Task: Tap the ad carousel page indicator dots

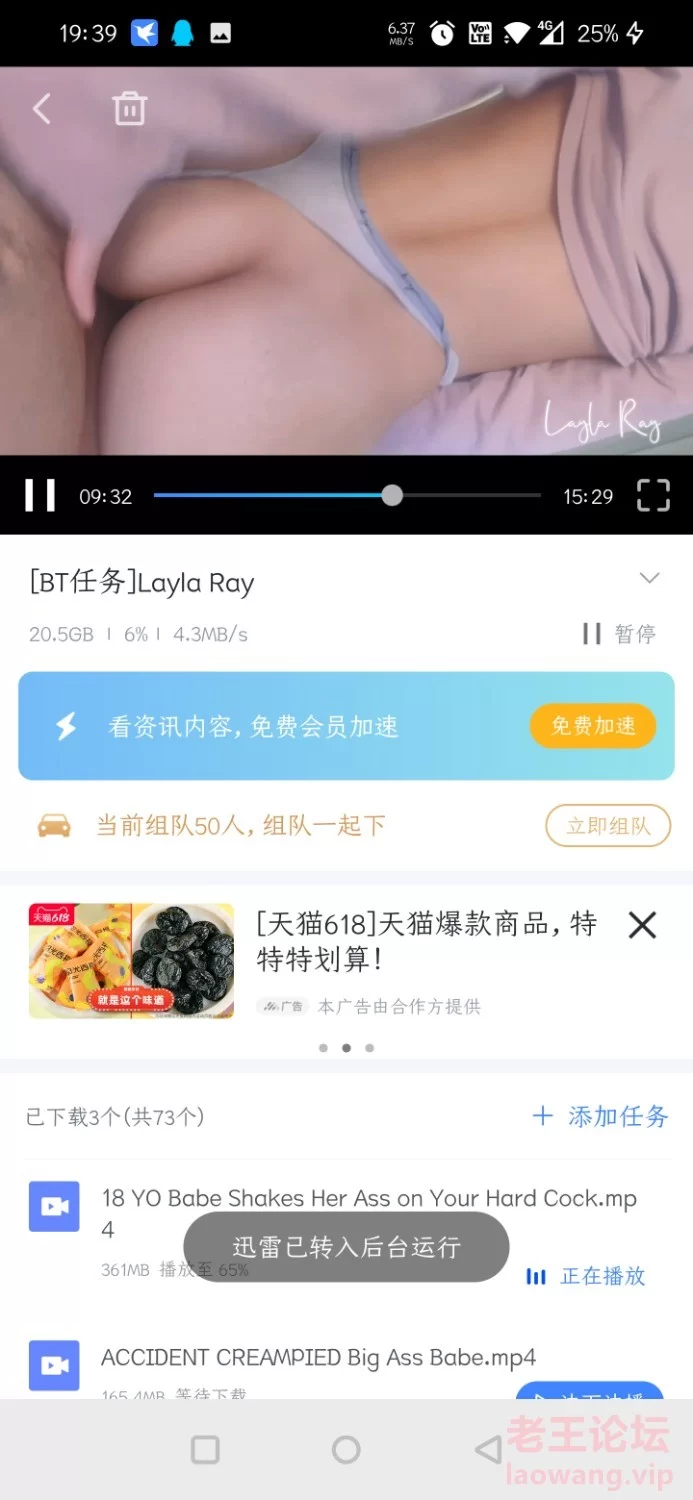Action: pyautogui.click(x=346, y=1048)
